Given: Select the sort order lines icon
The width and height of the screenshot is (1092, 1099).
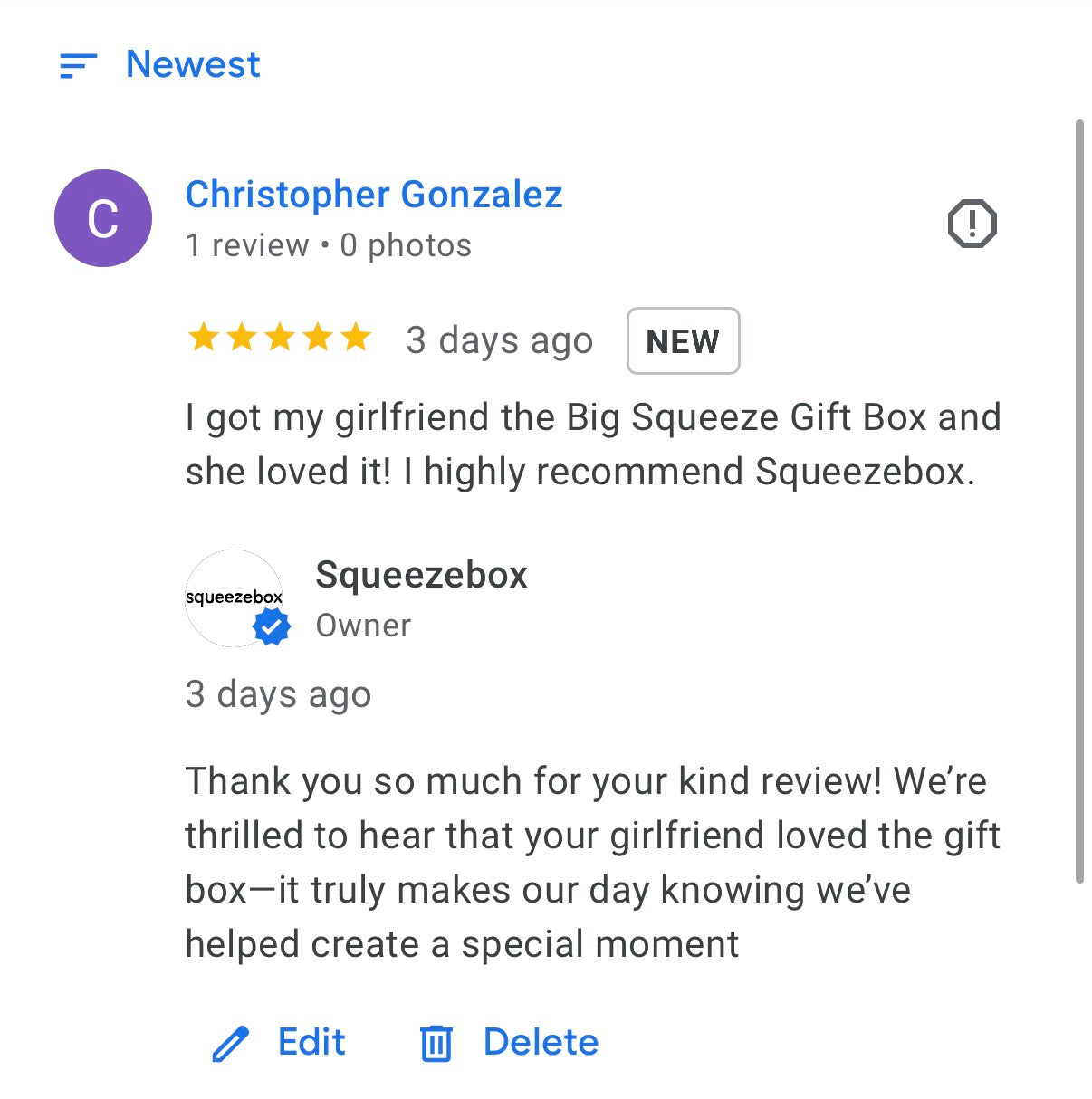Looking at the screenshot, I should click(78, 64).
